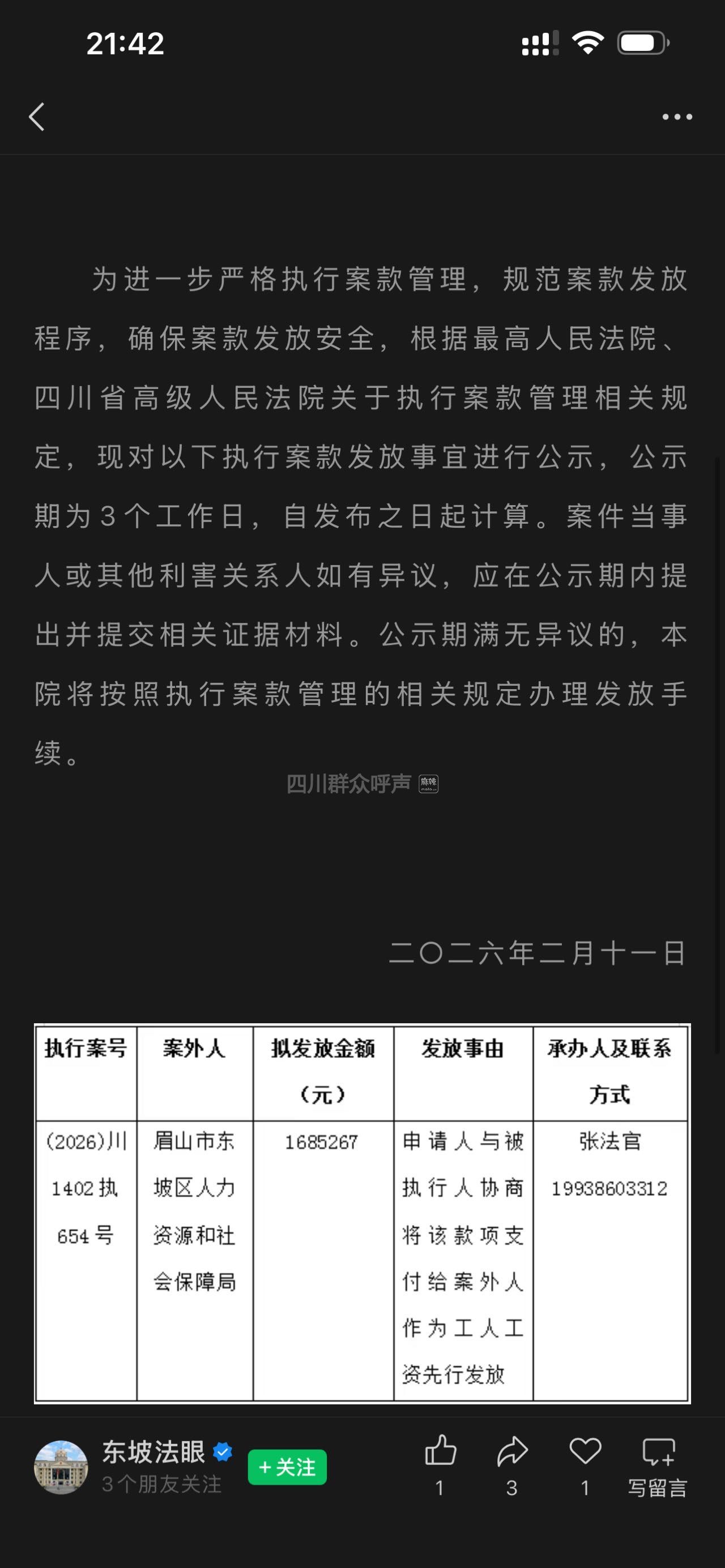Share this article
725x1568 pixels.
pos(512,1452)
